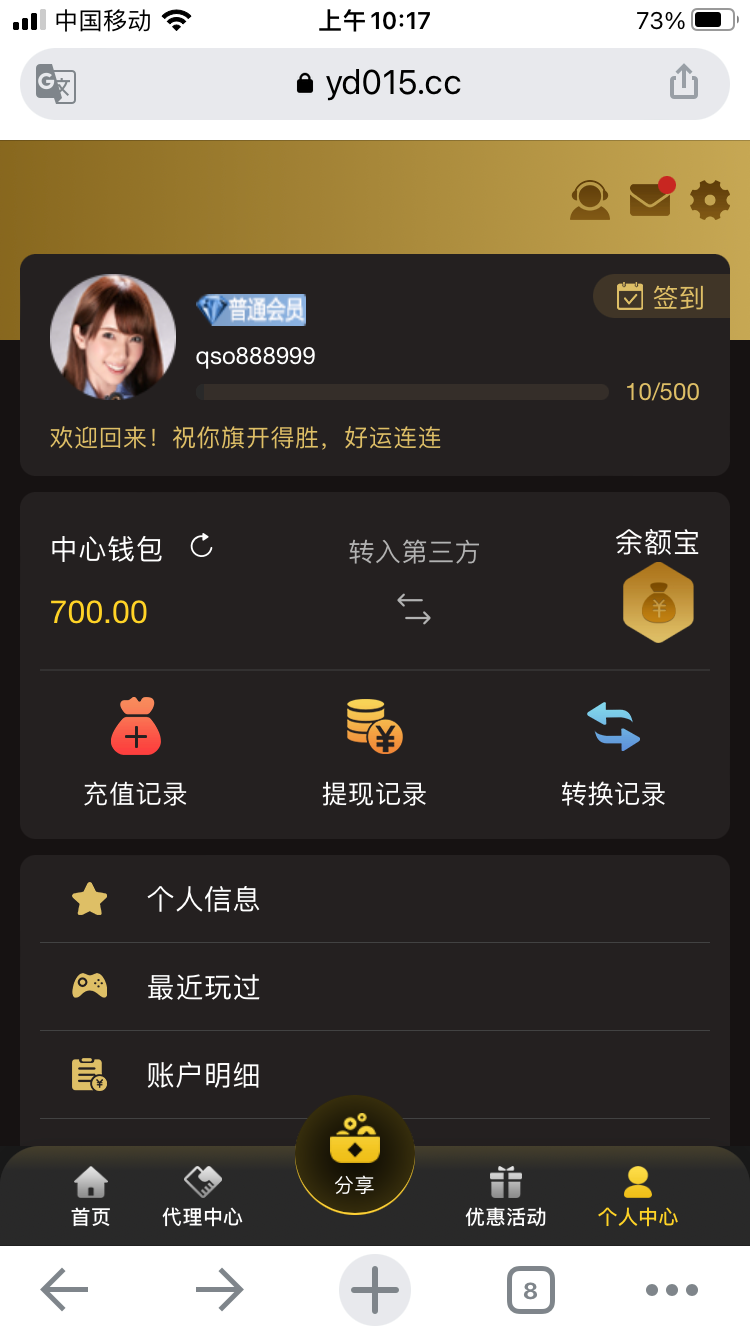Open the settings gear icon
This screenshot has height=1334, width=750.
(x=710, y=200)
